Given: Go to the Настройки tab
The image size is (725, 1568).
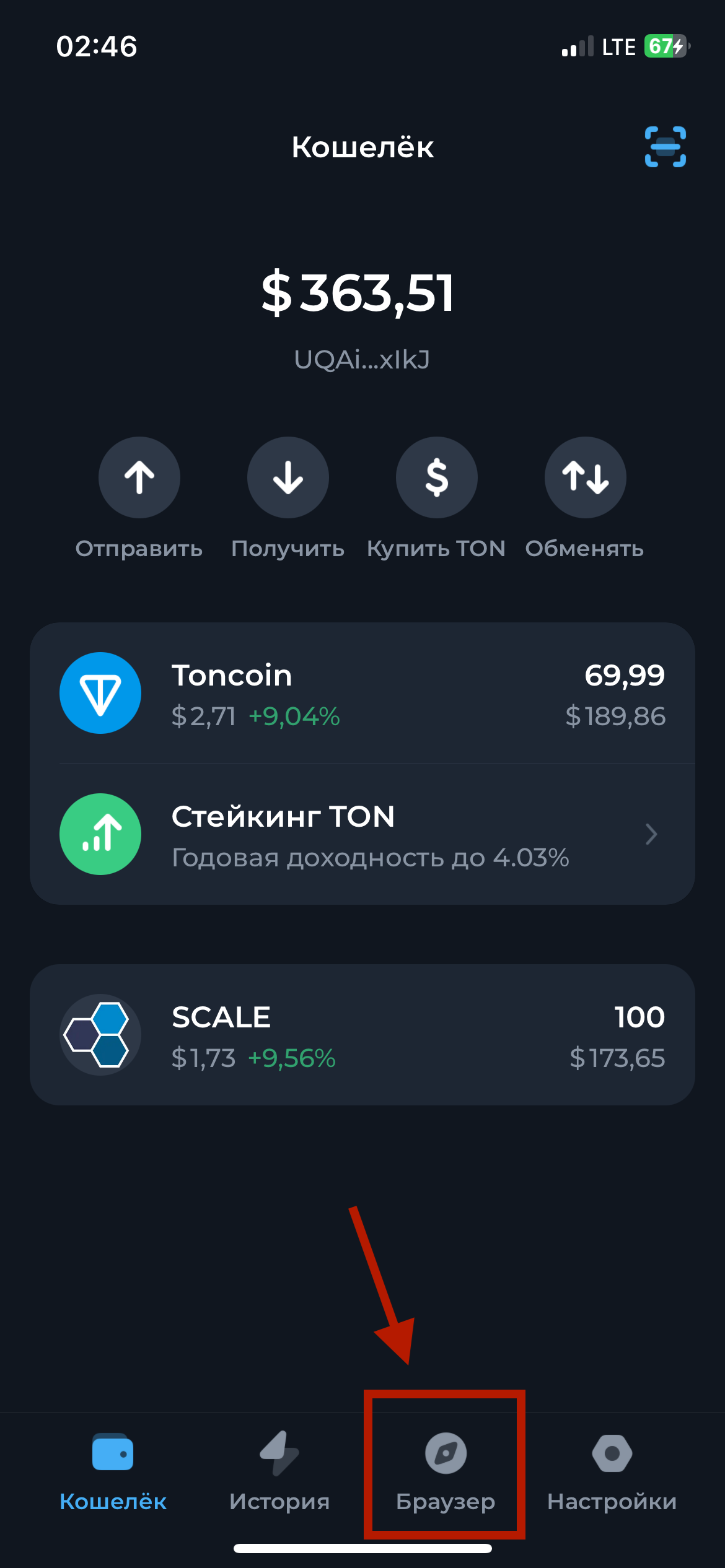Looking at the screenshot, I should (612, 1468).
